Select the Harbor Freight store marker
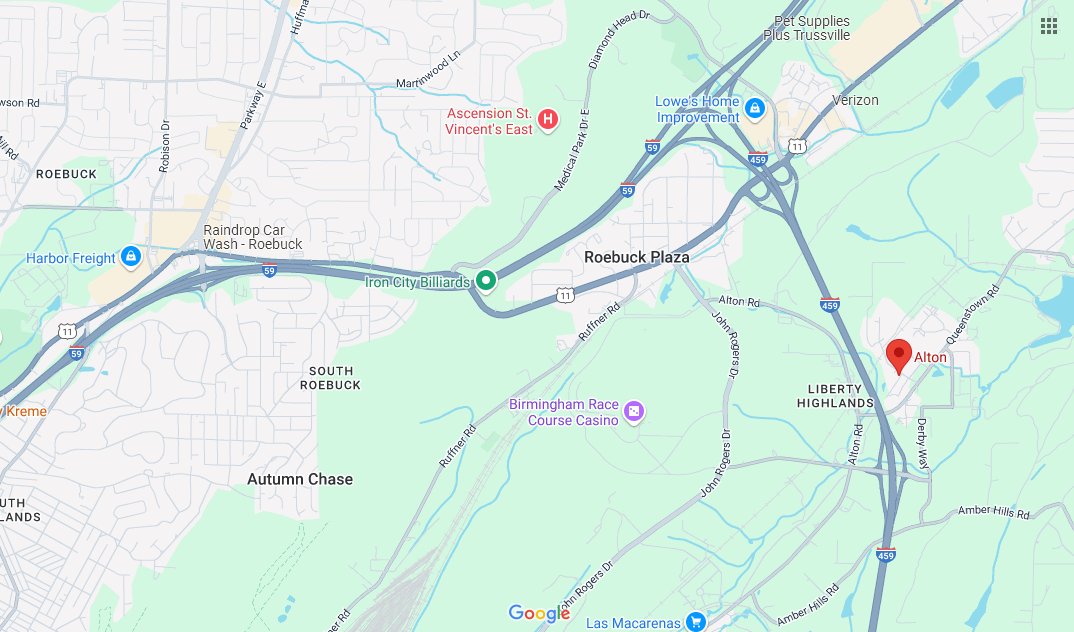1074x632 pixels. coord(130,258)
